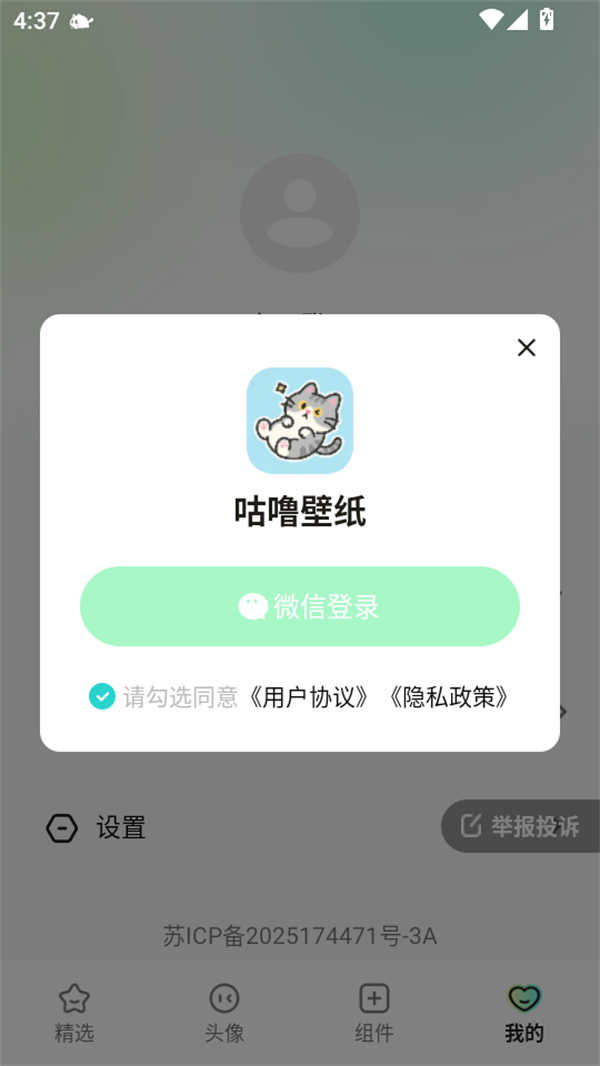Switch to the 头像 tab
Viewport: 600px width, 1066px height.
pos(224,1012)
